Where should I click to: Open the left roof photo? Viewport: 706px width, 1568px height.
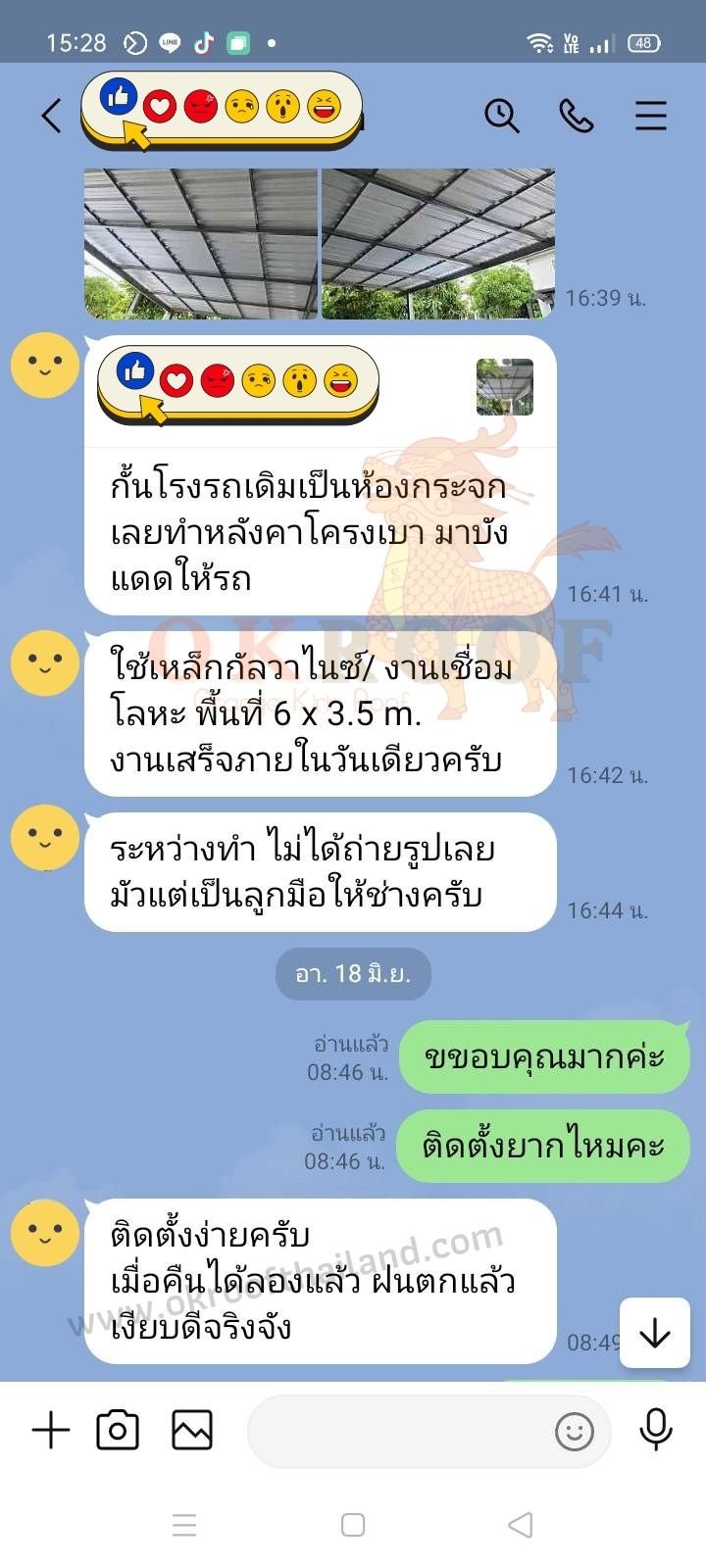click(x=201, y=243)
